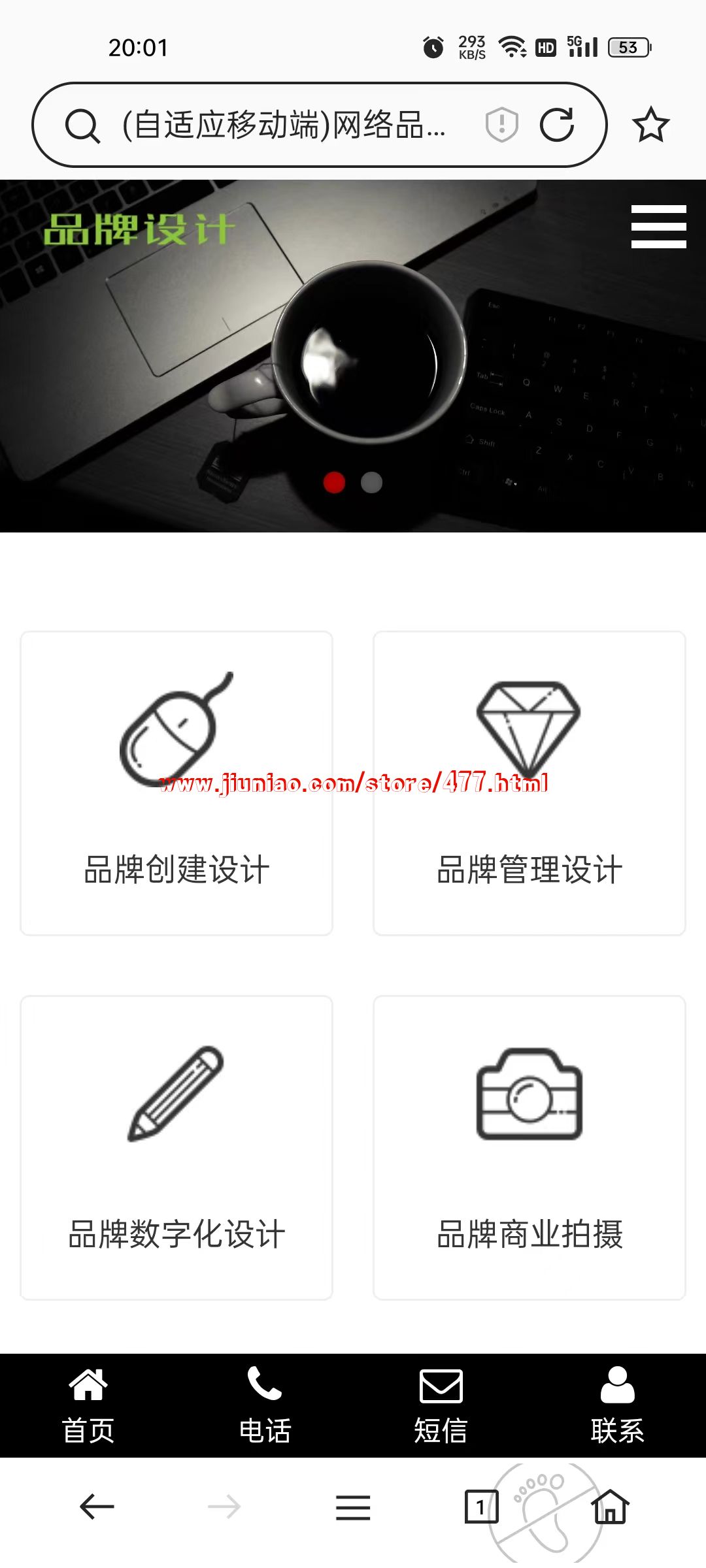The width and height of the screenshot is (706, 1568).
Task: Return to the browser home page
Action: (610, 1507)
